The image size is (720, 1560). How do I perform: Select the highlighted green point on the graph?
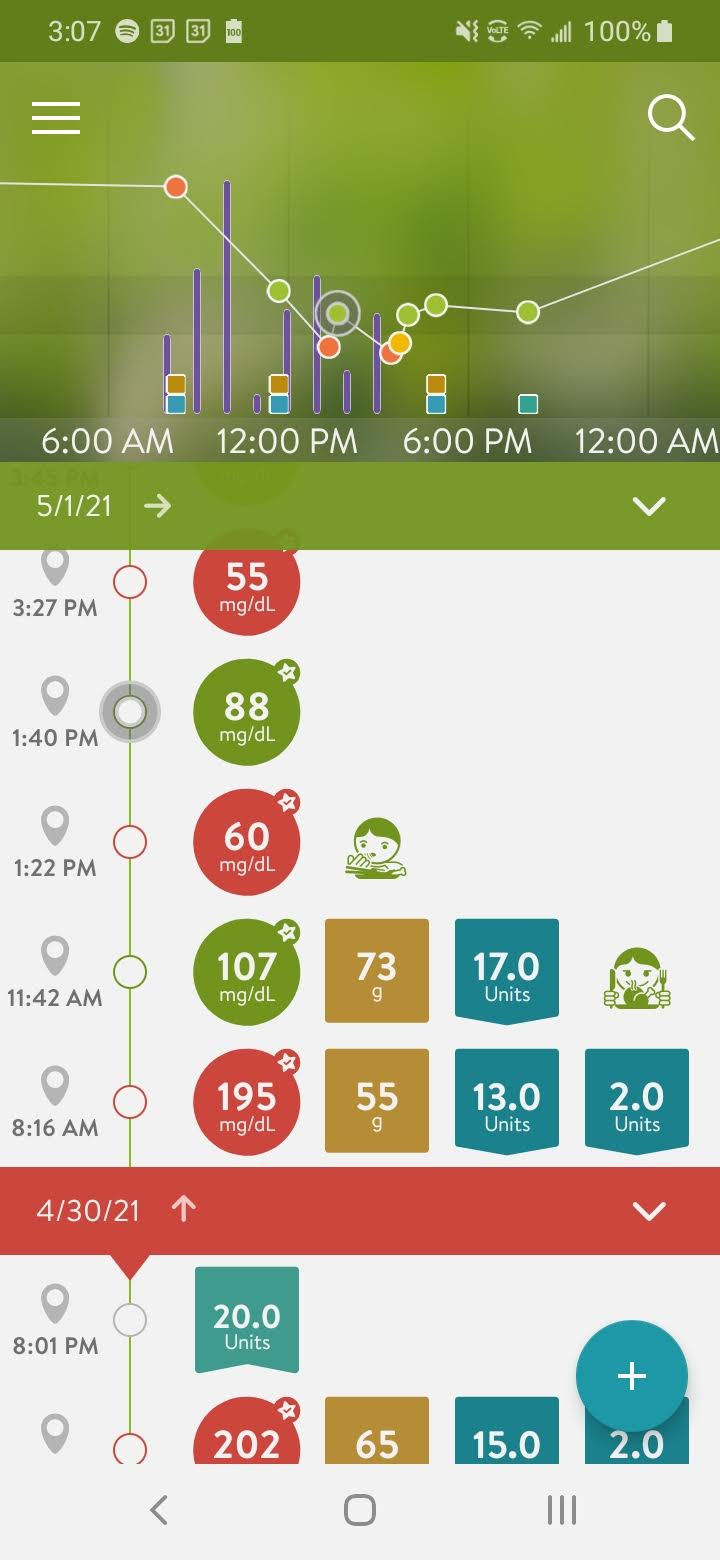click(x=338, y=314)
